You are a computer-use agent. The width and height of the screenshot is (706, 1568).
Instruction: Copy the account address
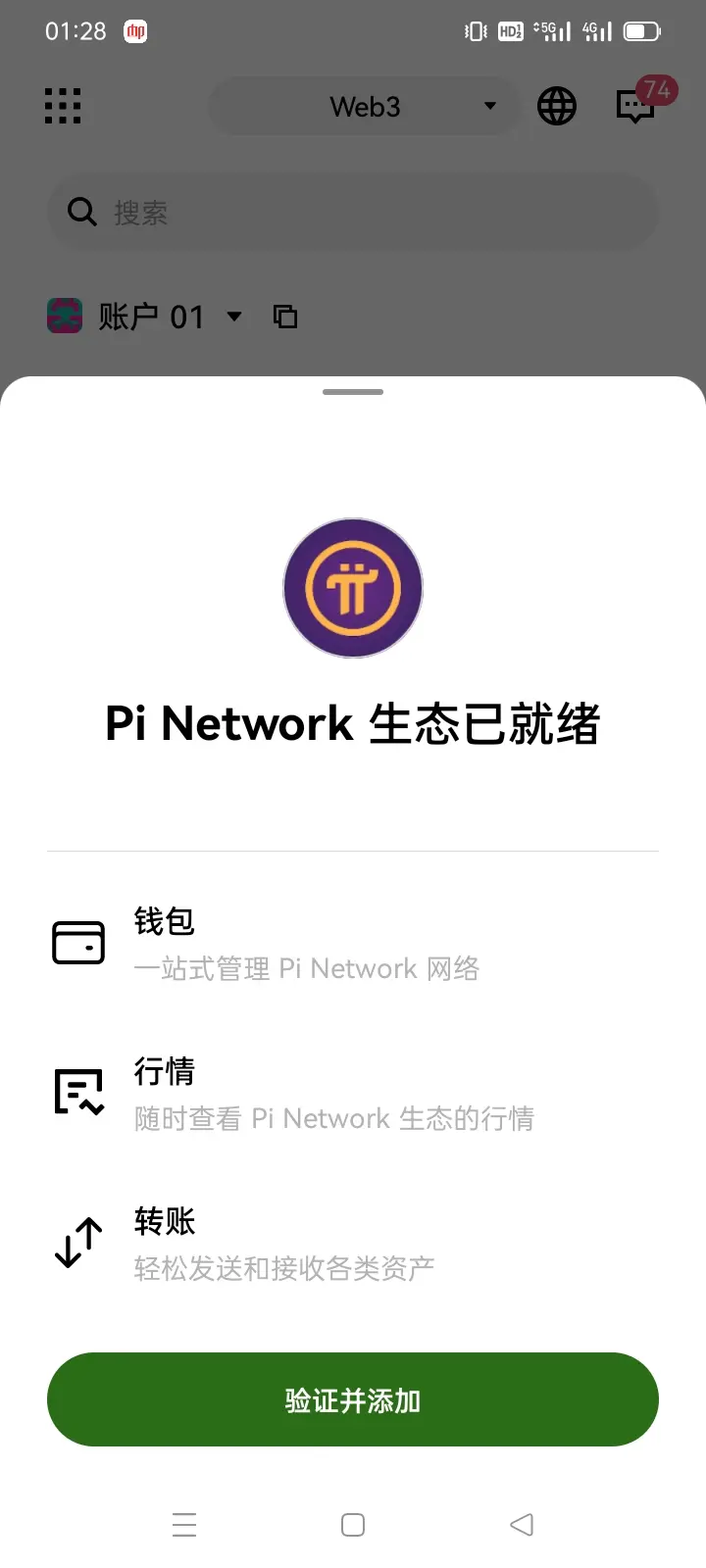coord(285,316)
